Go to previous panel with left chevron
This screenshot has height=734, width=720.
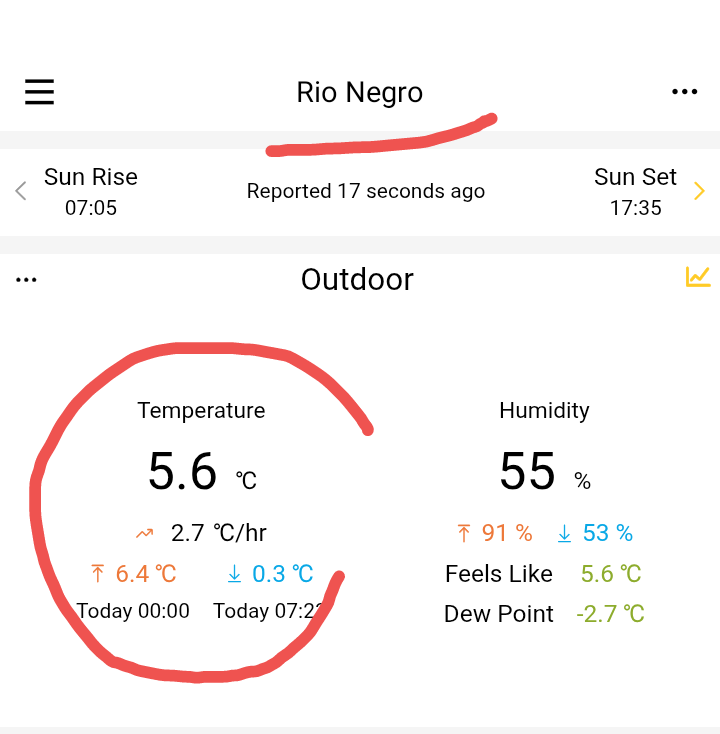tap(21, 191)
